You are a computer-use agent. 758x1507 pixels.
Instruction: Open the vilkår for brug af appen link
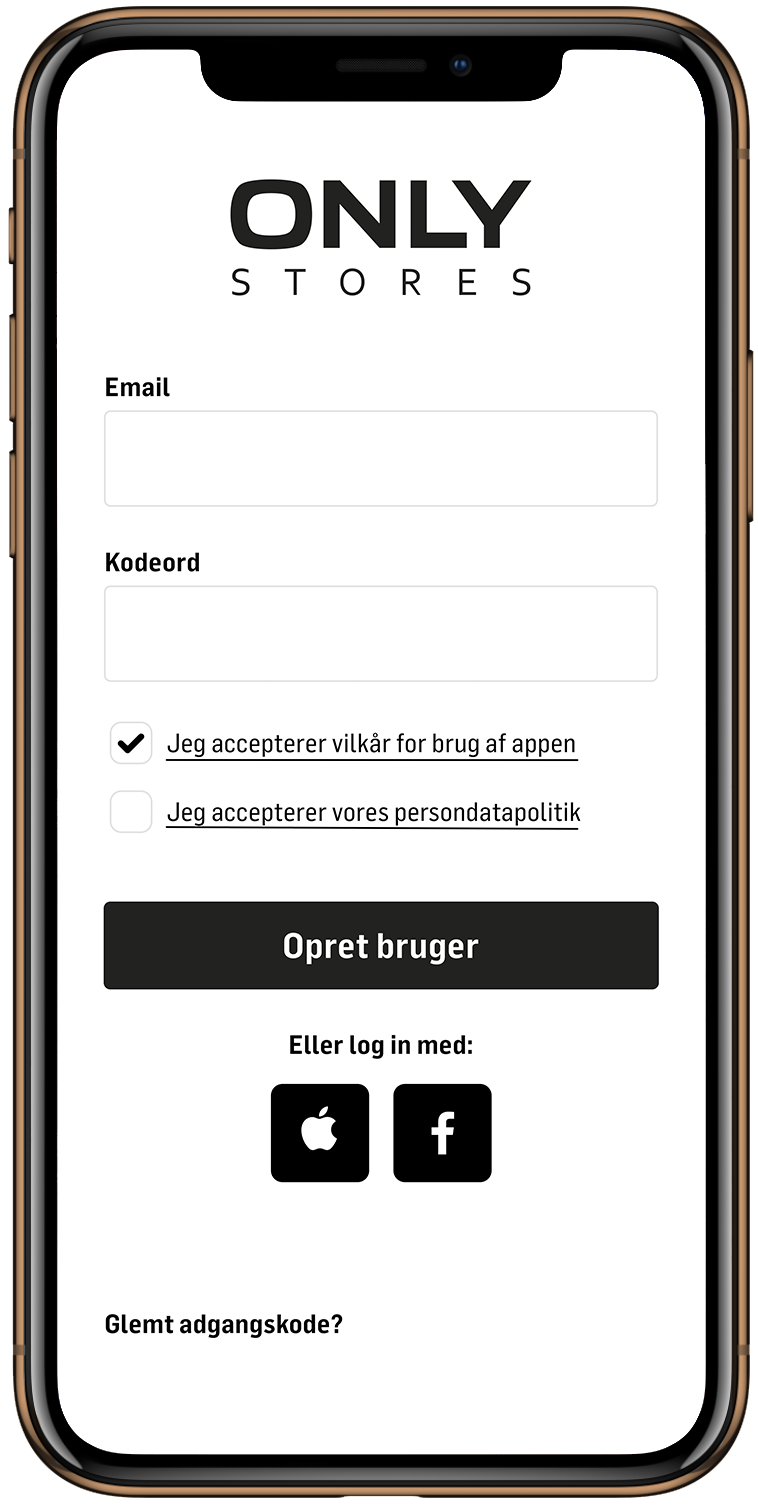pyautogui.click(x=371, y=745)
